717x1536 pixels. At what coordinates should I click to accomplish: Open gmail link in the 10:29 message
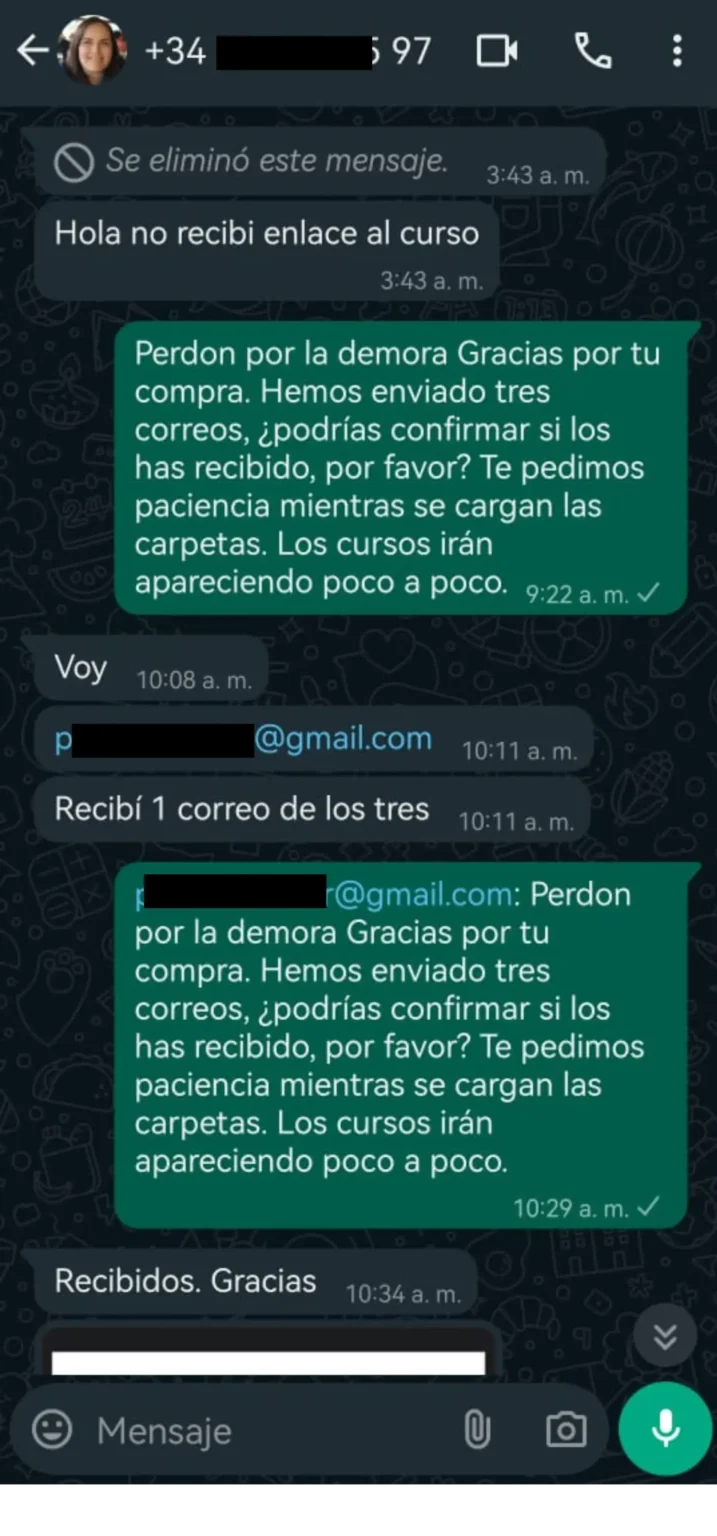(420, 894)
